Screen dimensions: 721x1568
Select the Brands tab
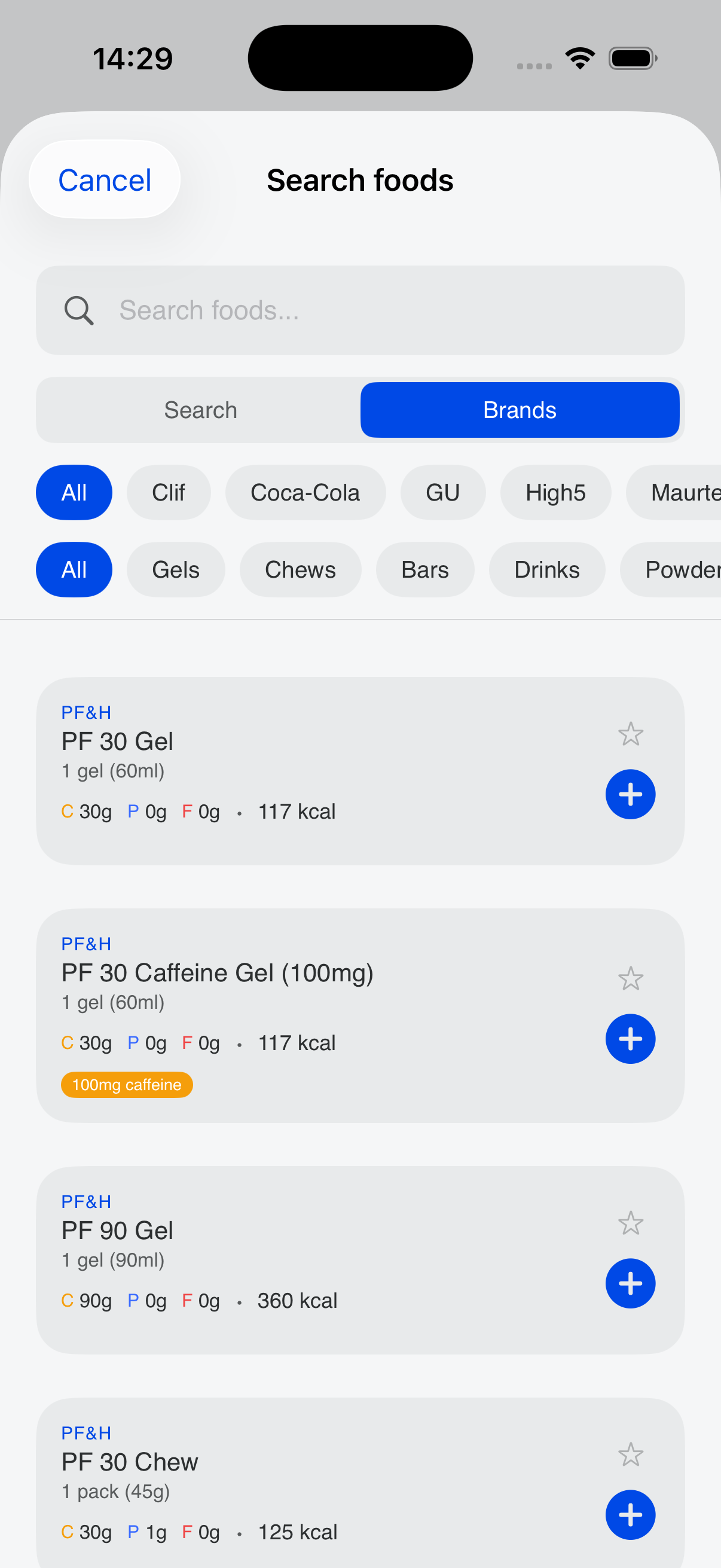coord(520,410)
